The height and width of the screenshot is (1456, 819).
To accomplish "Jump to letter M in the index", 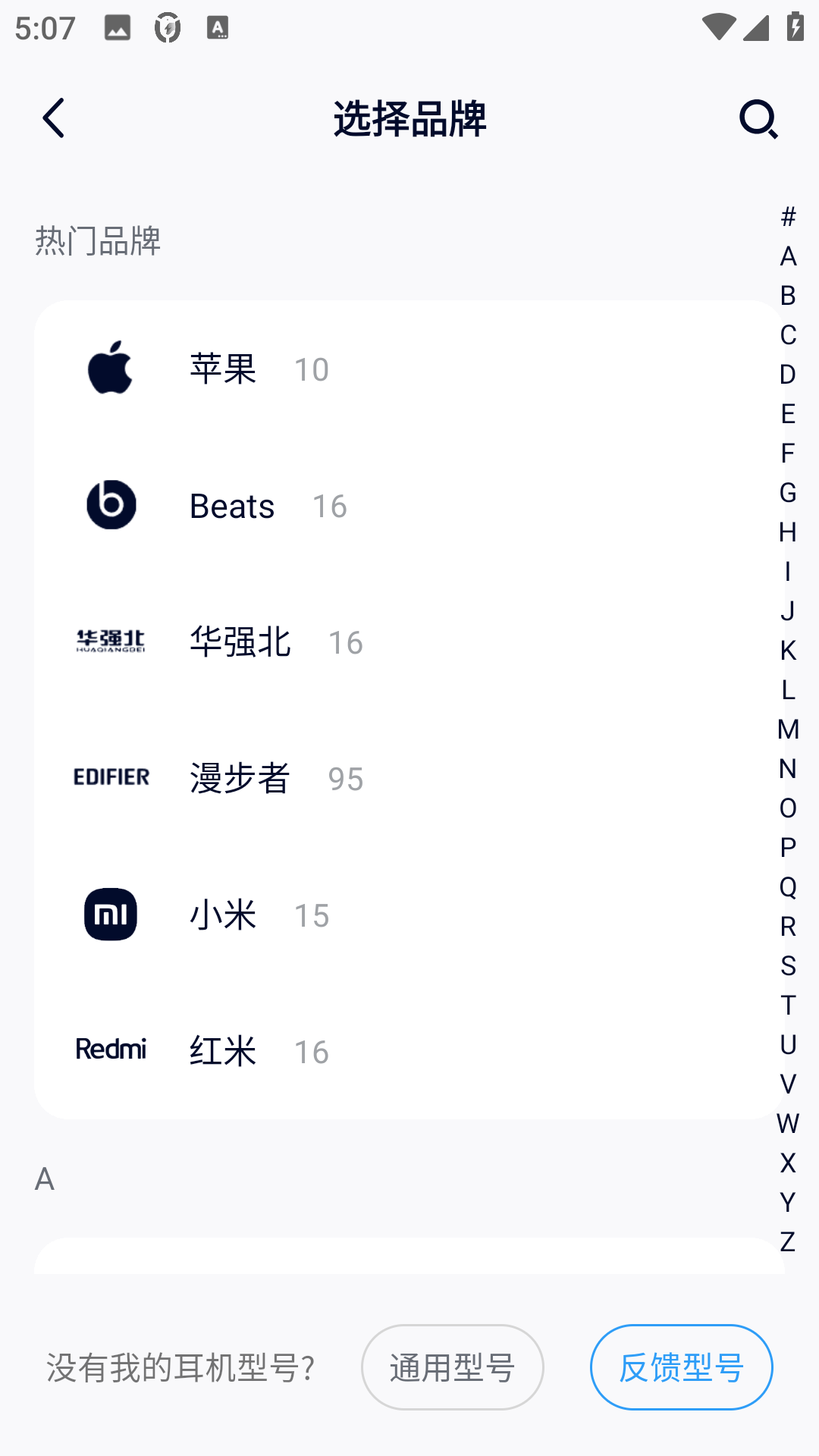I will click(788, 730).
